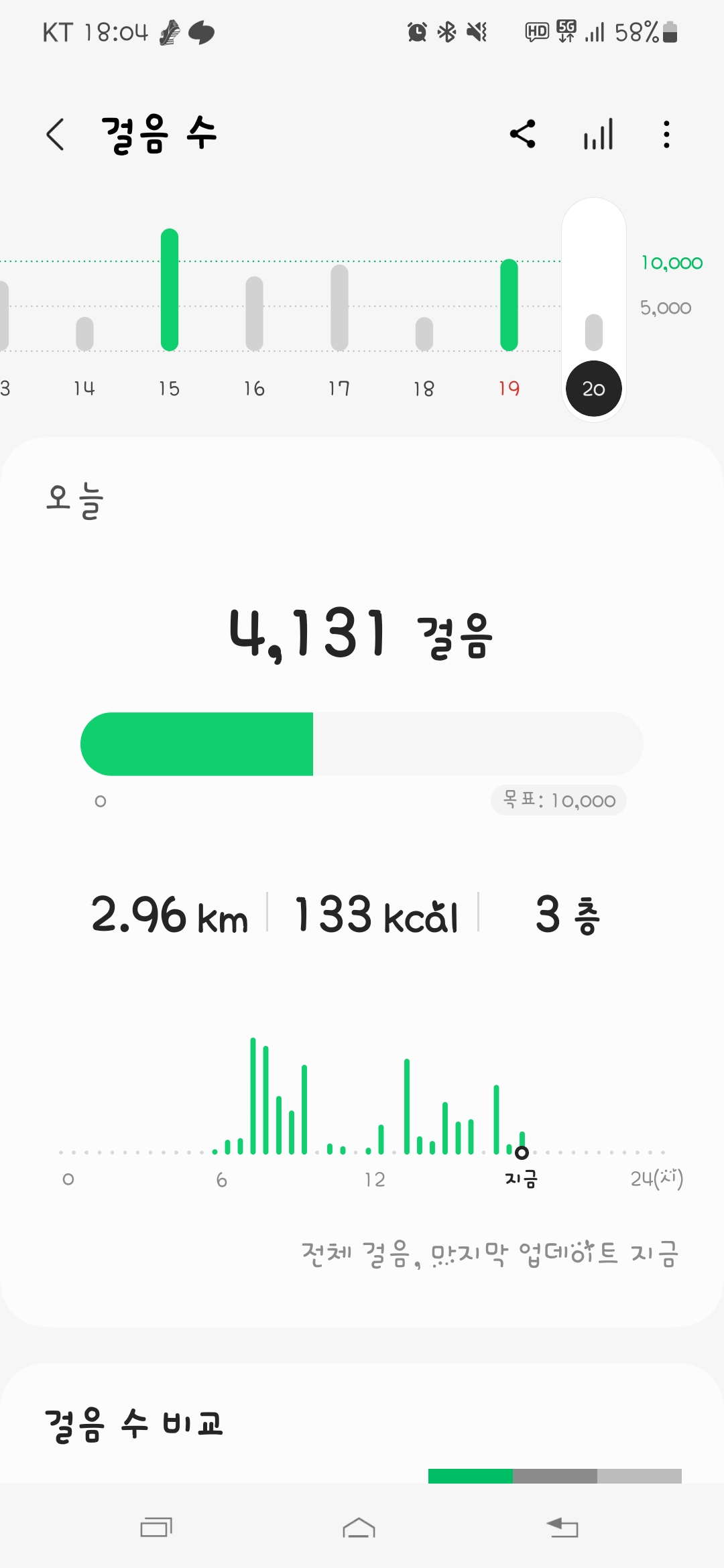Tap the 목표: 10,000 goal chip

click(558, 800)
